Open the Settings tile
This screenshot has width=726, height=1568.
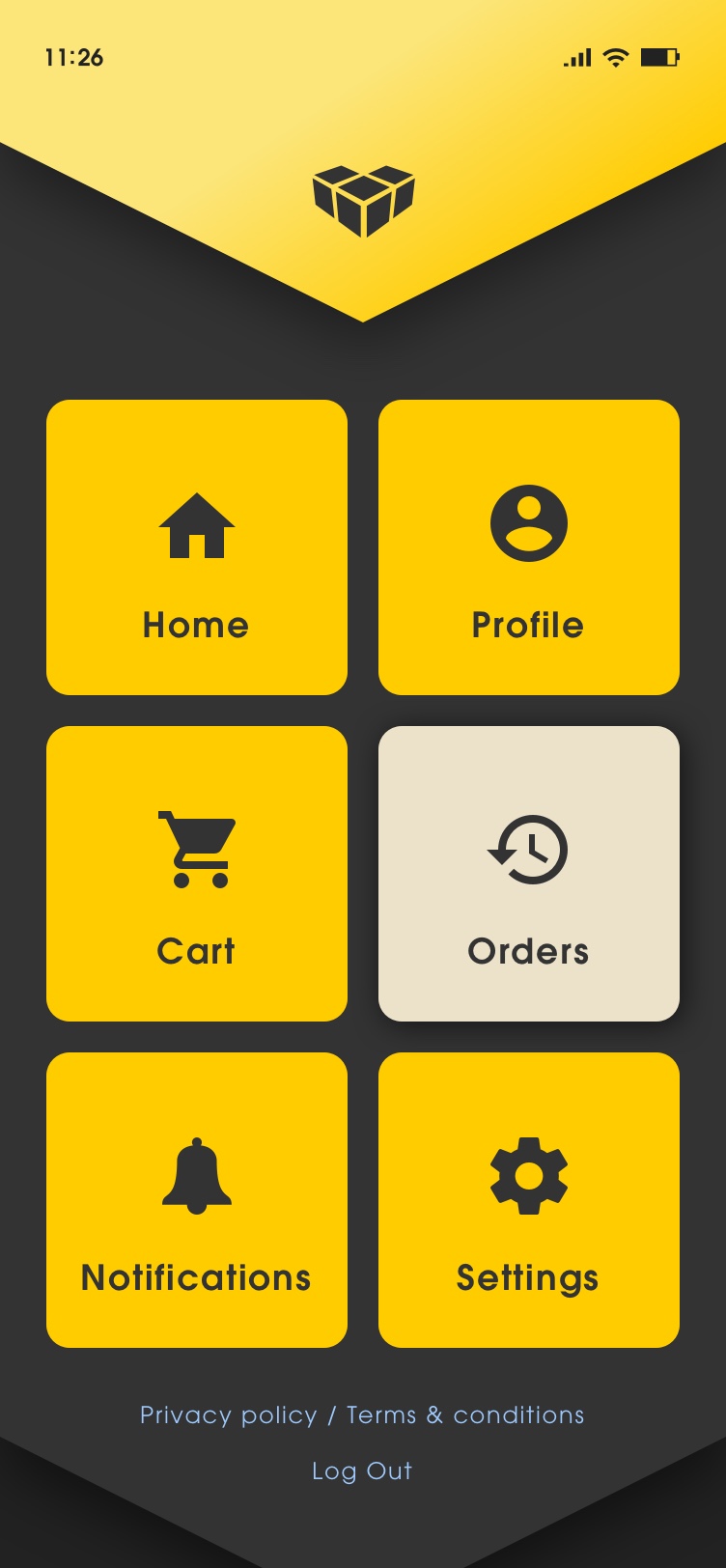coord(529,1200)
